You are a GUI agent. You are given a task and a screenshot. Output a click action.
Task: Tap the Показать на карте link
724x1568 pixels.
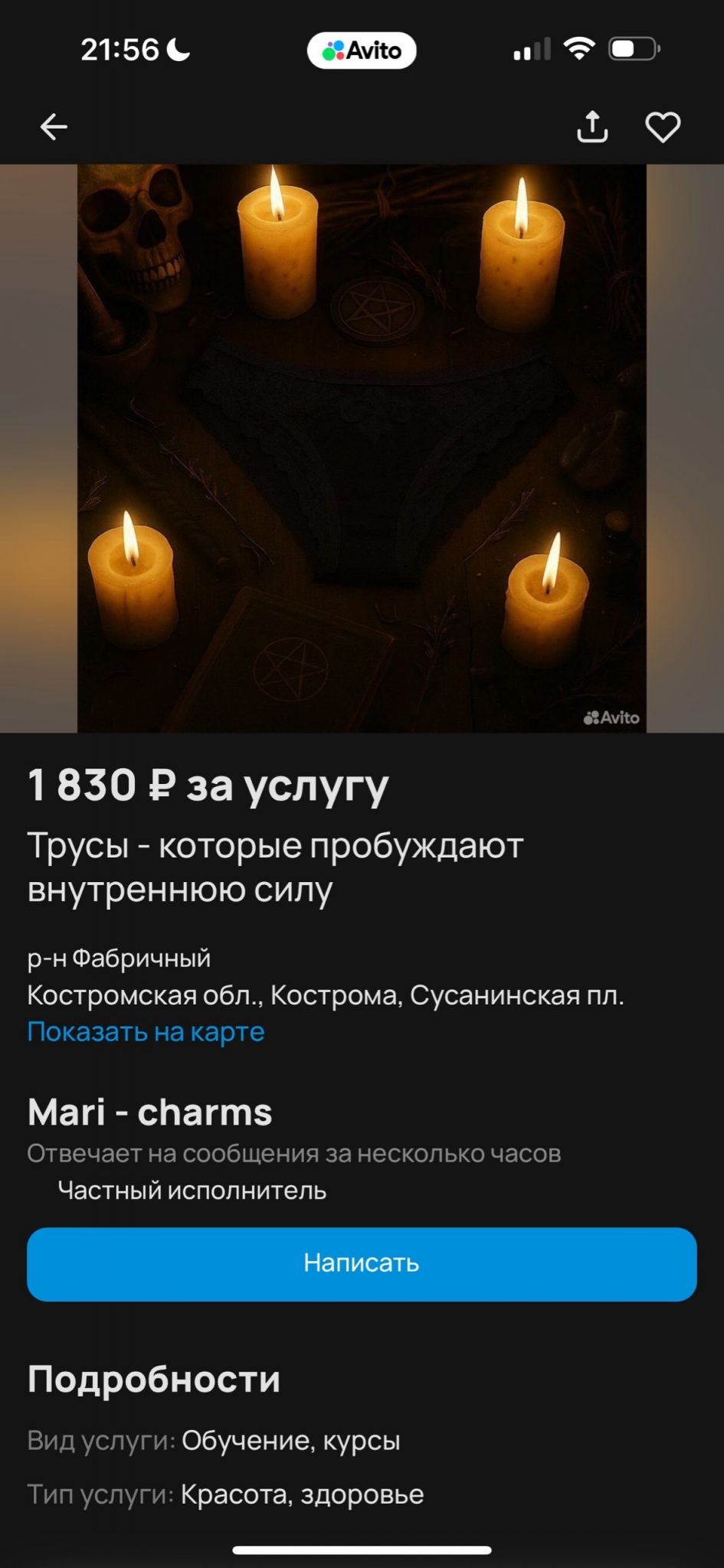click(146, 1032)
